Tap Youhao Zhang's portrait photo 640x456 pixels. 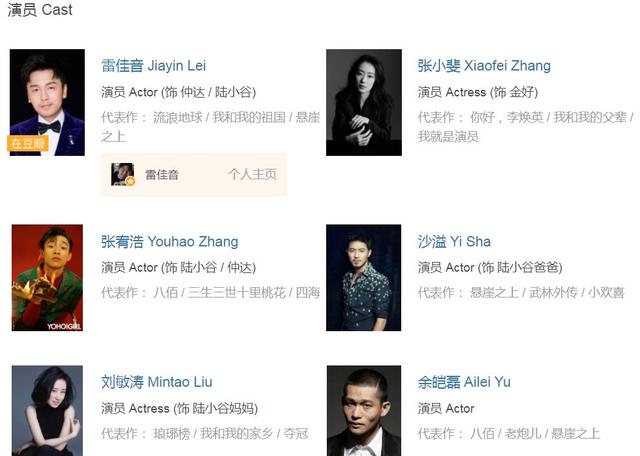(47, 278)
